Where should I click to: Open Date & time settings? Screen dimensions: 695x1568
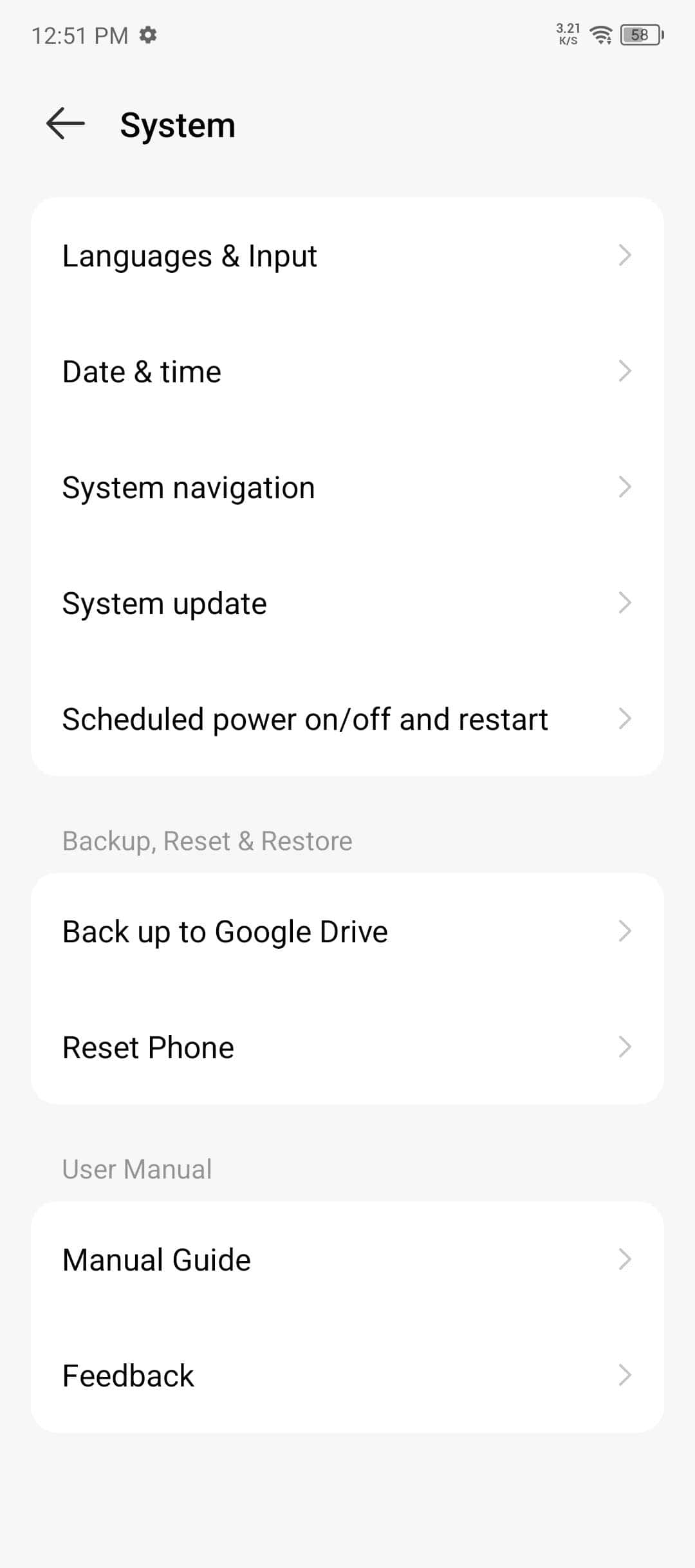347,371
